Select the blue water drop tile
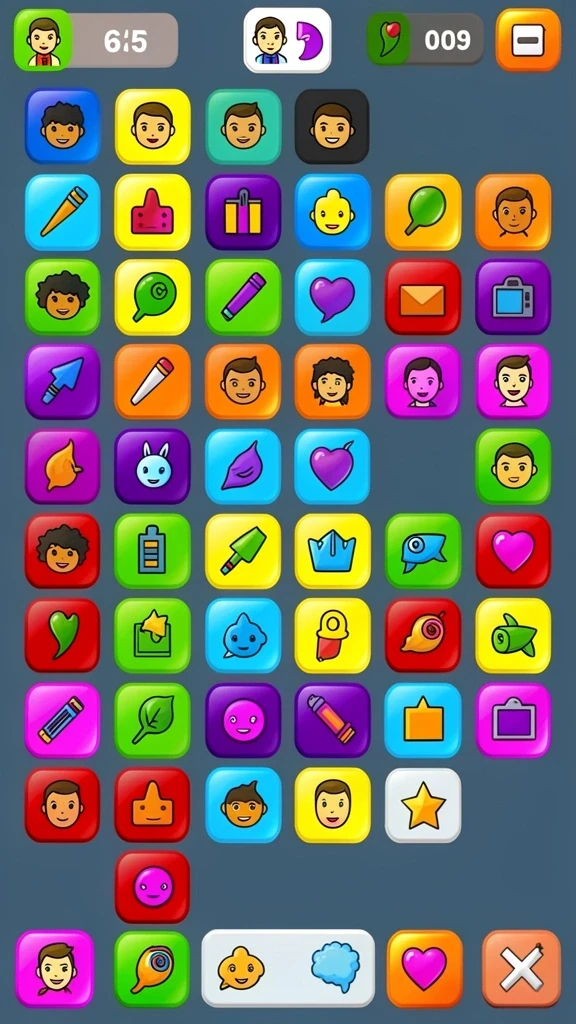Viewport: 576px width, 1024px height. tap(243, 635)
